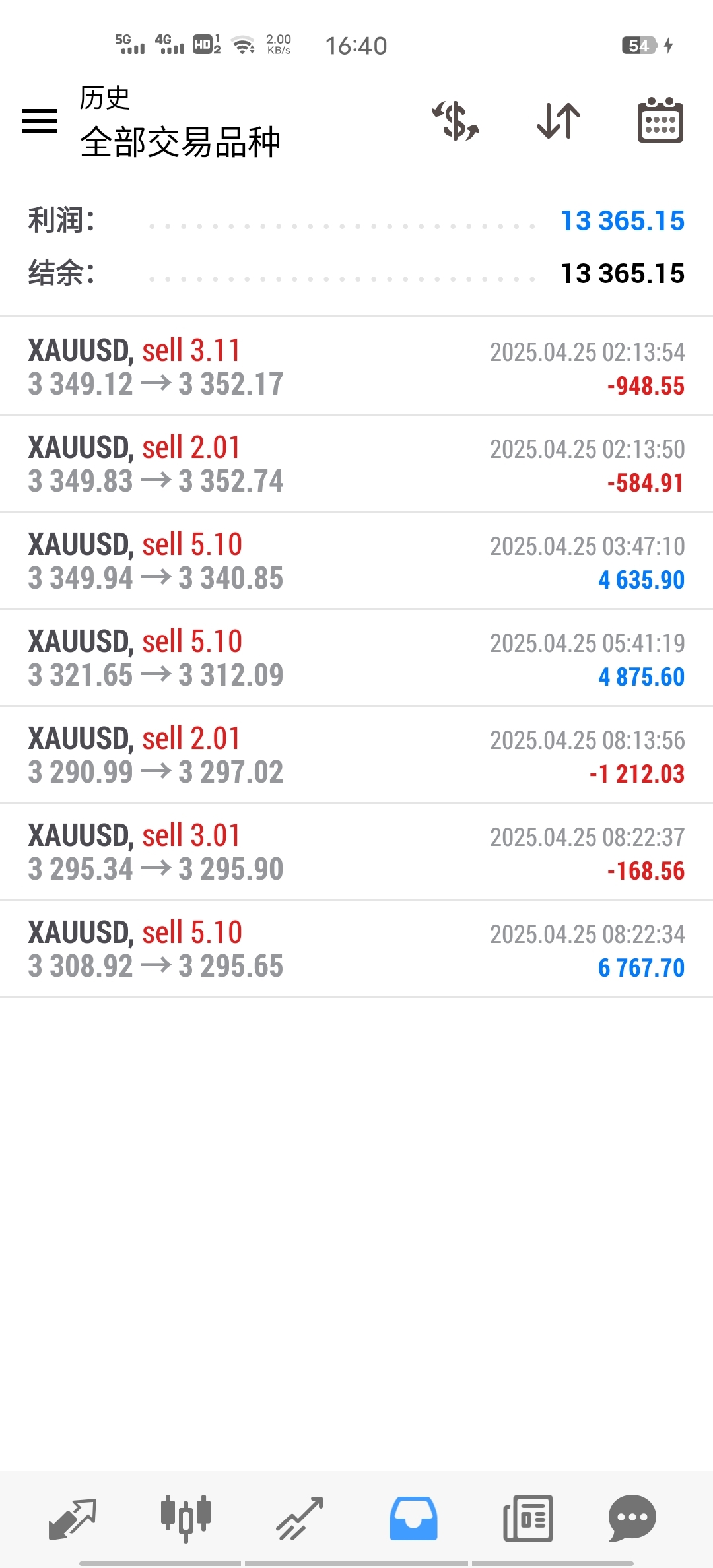Switch to the quotes tab

73,1518
